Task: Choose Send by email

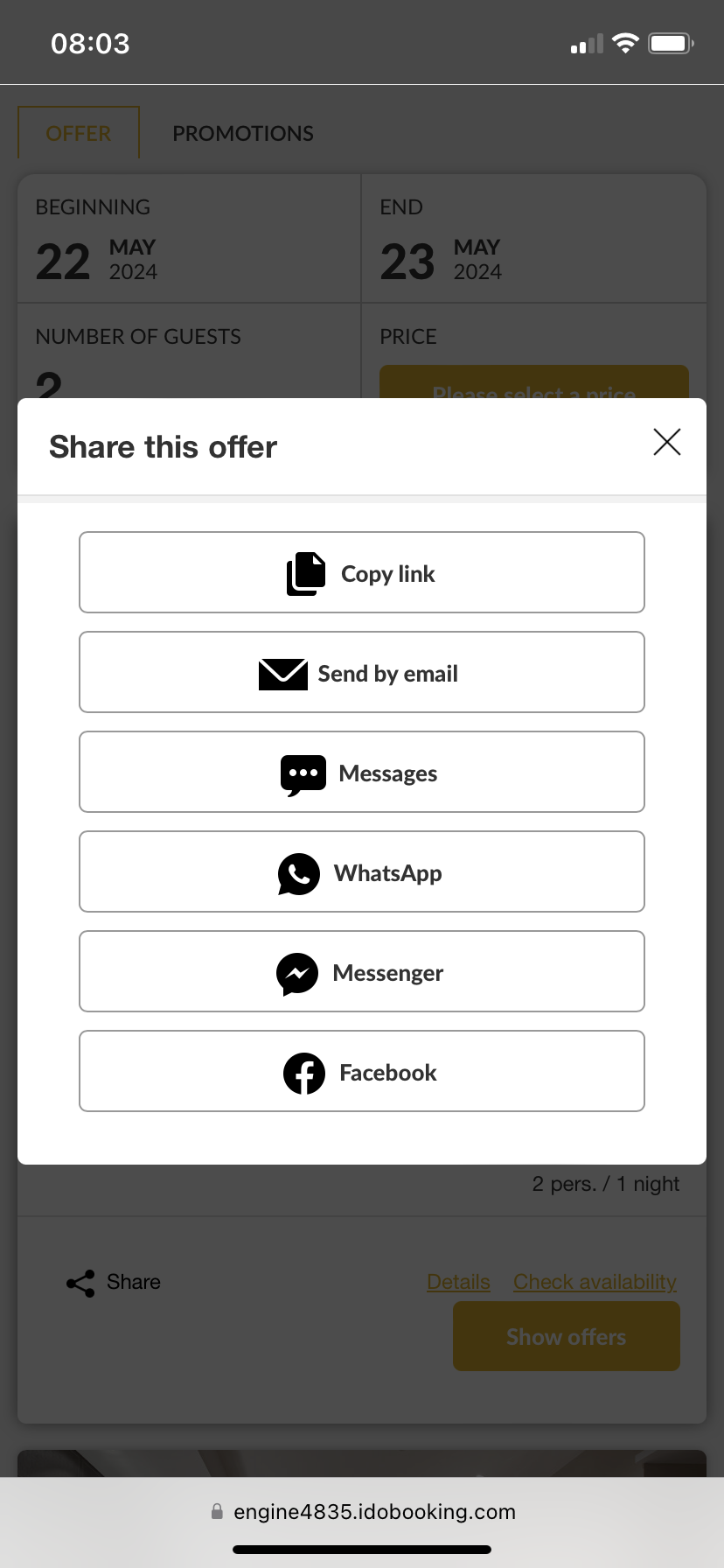Action: point(361,673)
